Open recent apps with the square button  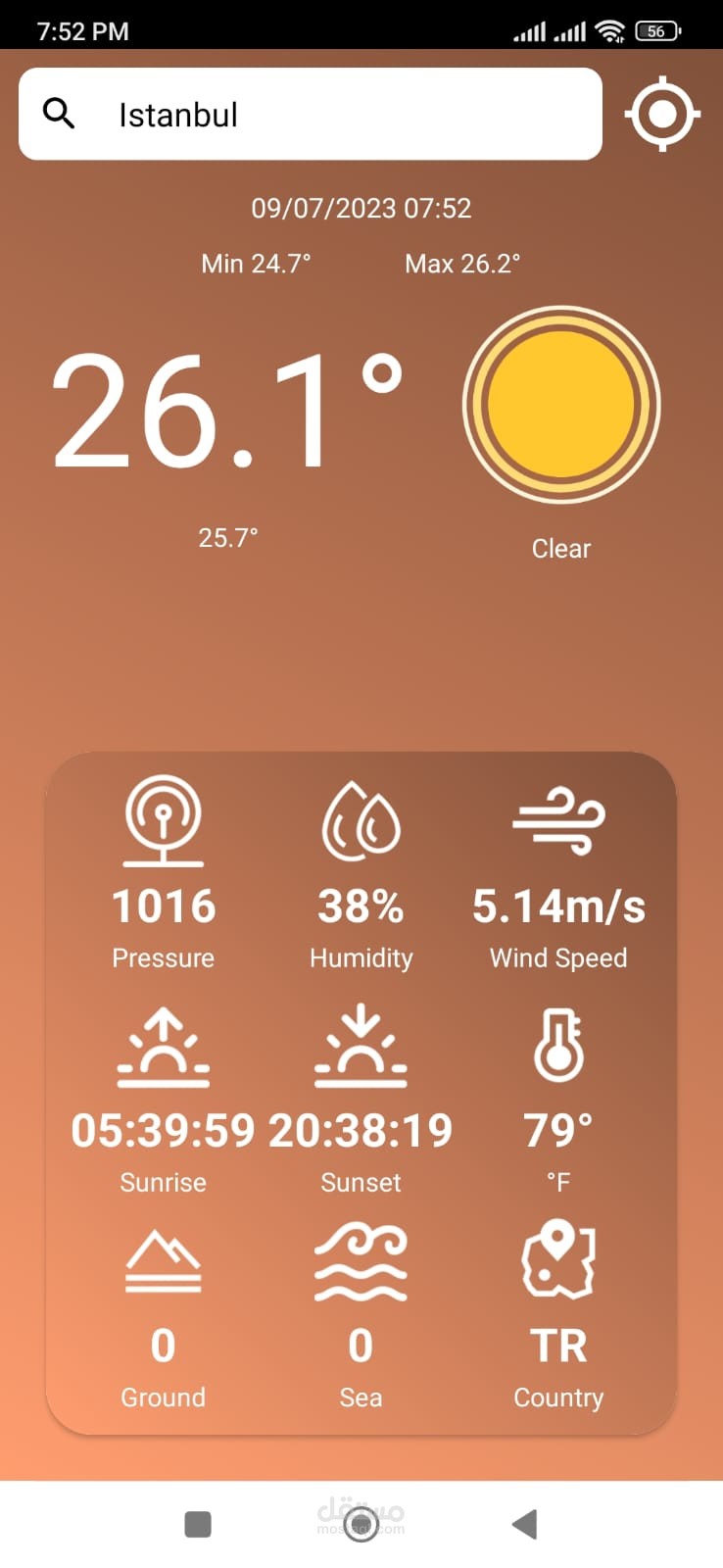(x=198, y=1524)
